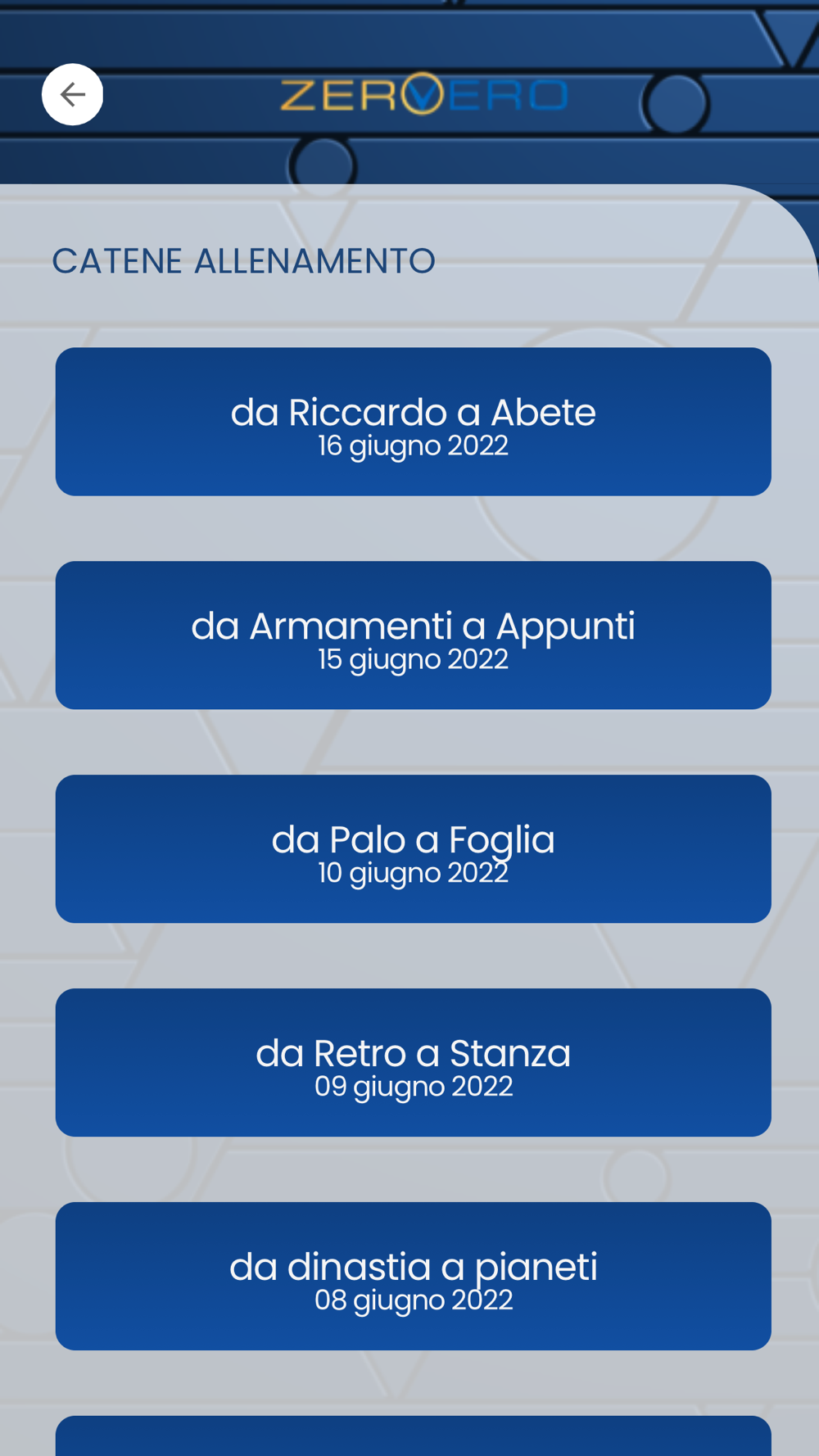The image size is (819, 1456).
Task: Open da Palo a Foglia training chain
Action: pos(413,849)
